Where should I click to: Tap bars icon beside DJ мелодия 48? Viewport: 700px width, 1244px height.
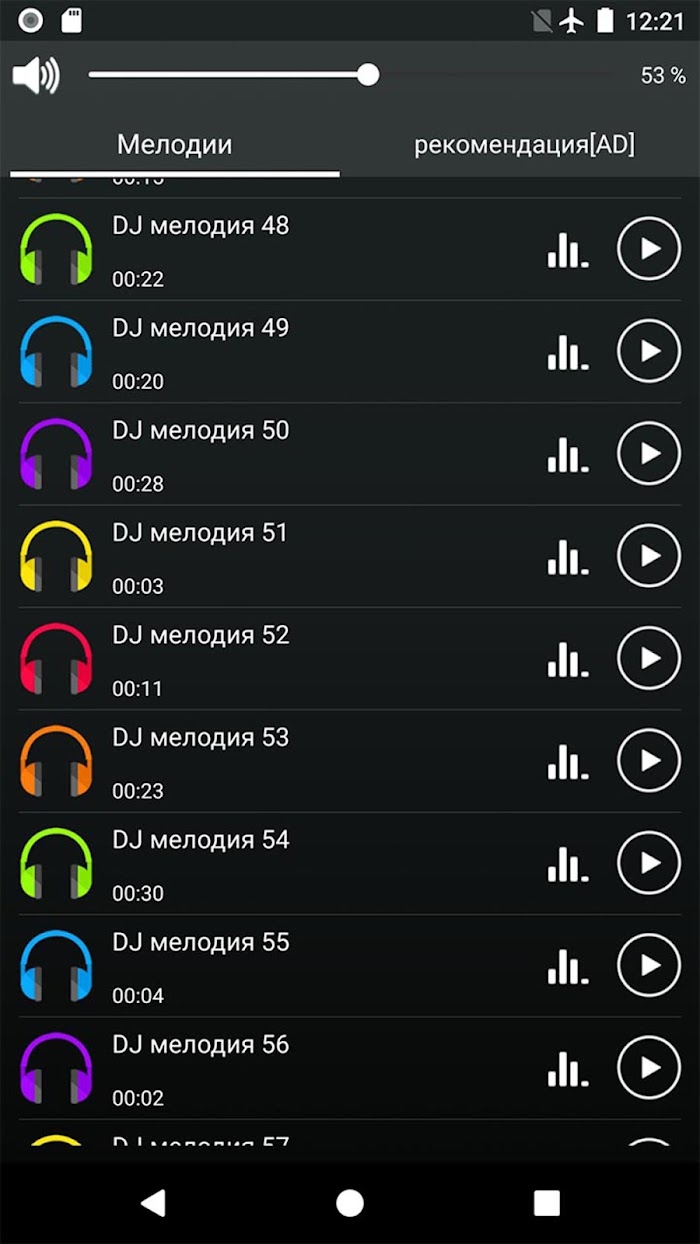tap(567, 248)
